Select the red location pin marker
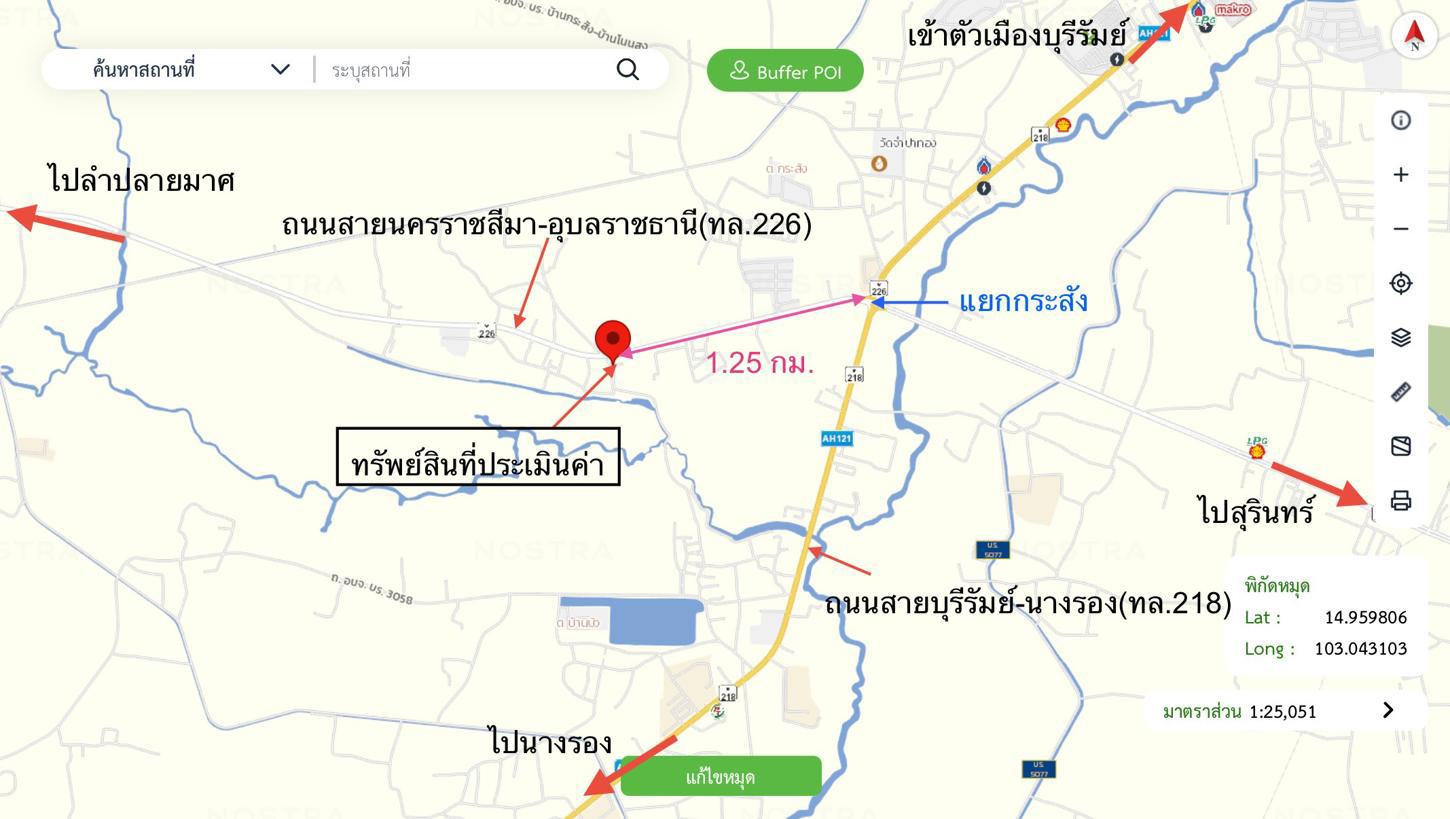This screenshot has width=1450, height=819. pos(612,339)
